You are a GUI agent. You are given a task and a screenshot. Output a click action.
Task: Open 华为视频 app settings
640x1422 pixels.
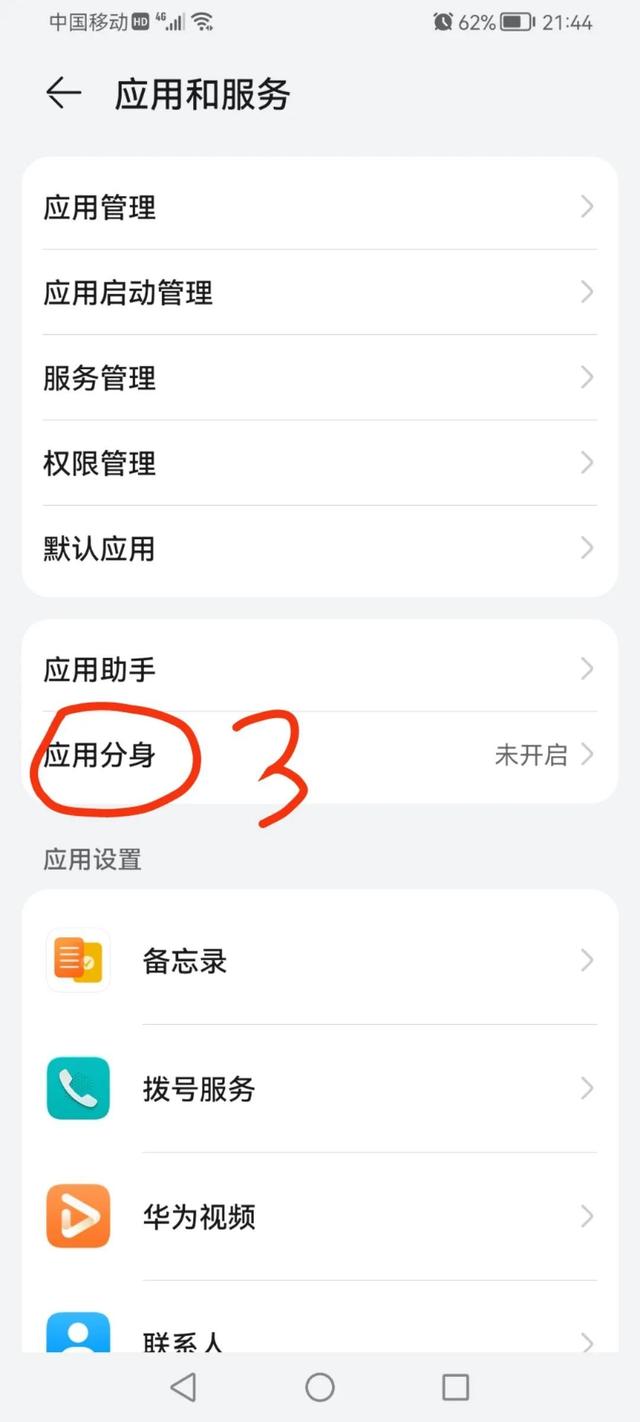(x=319, y=1216)
